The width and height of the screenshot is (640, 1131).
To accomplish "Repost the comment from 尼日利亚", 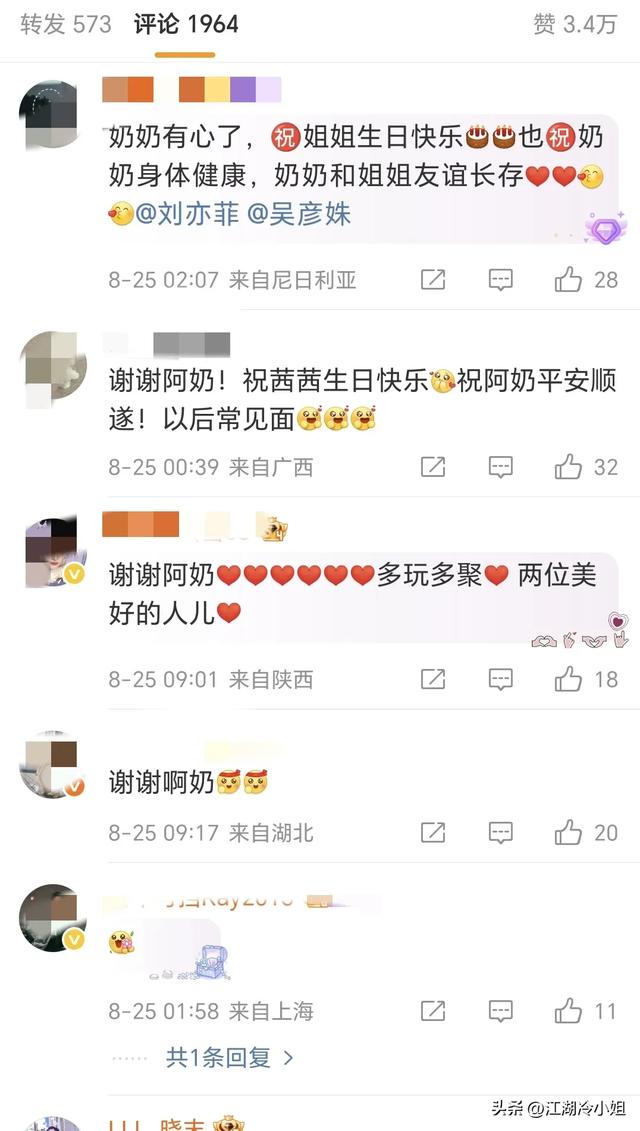I will tap(433, 280).
